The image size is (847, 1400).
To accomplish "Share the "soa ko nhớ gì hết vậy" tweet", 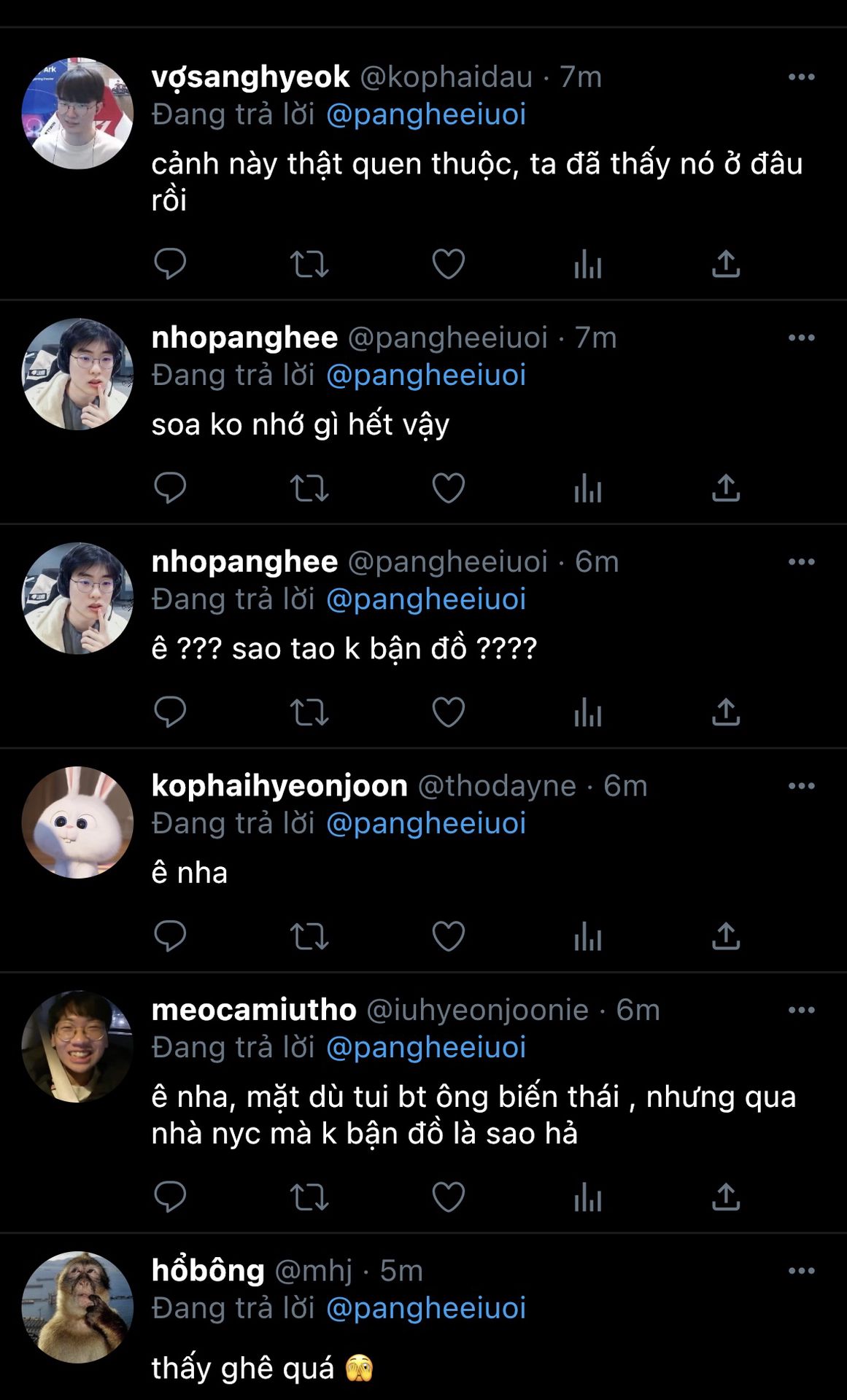I will [726, 488].
